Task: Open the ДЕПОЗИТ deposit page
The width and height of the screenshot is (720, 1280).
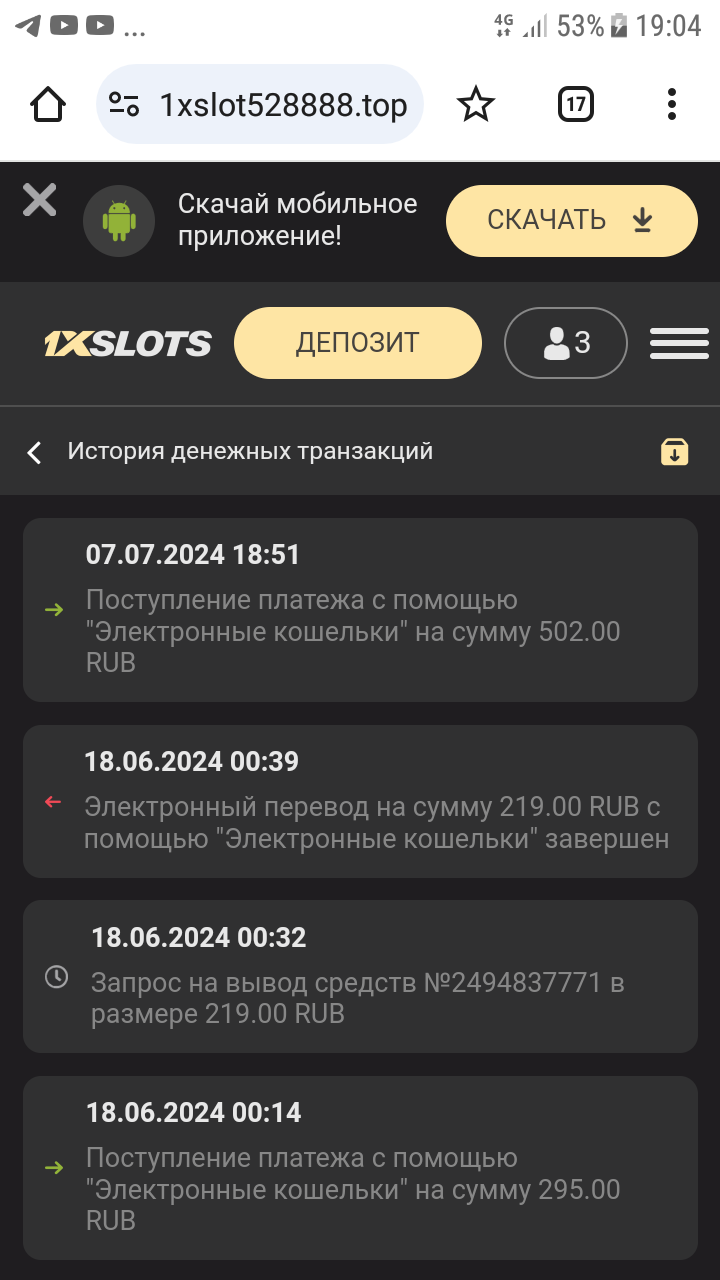Action: tap(357, 343)
